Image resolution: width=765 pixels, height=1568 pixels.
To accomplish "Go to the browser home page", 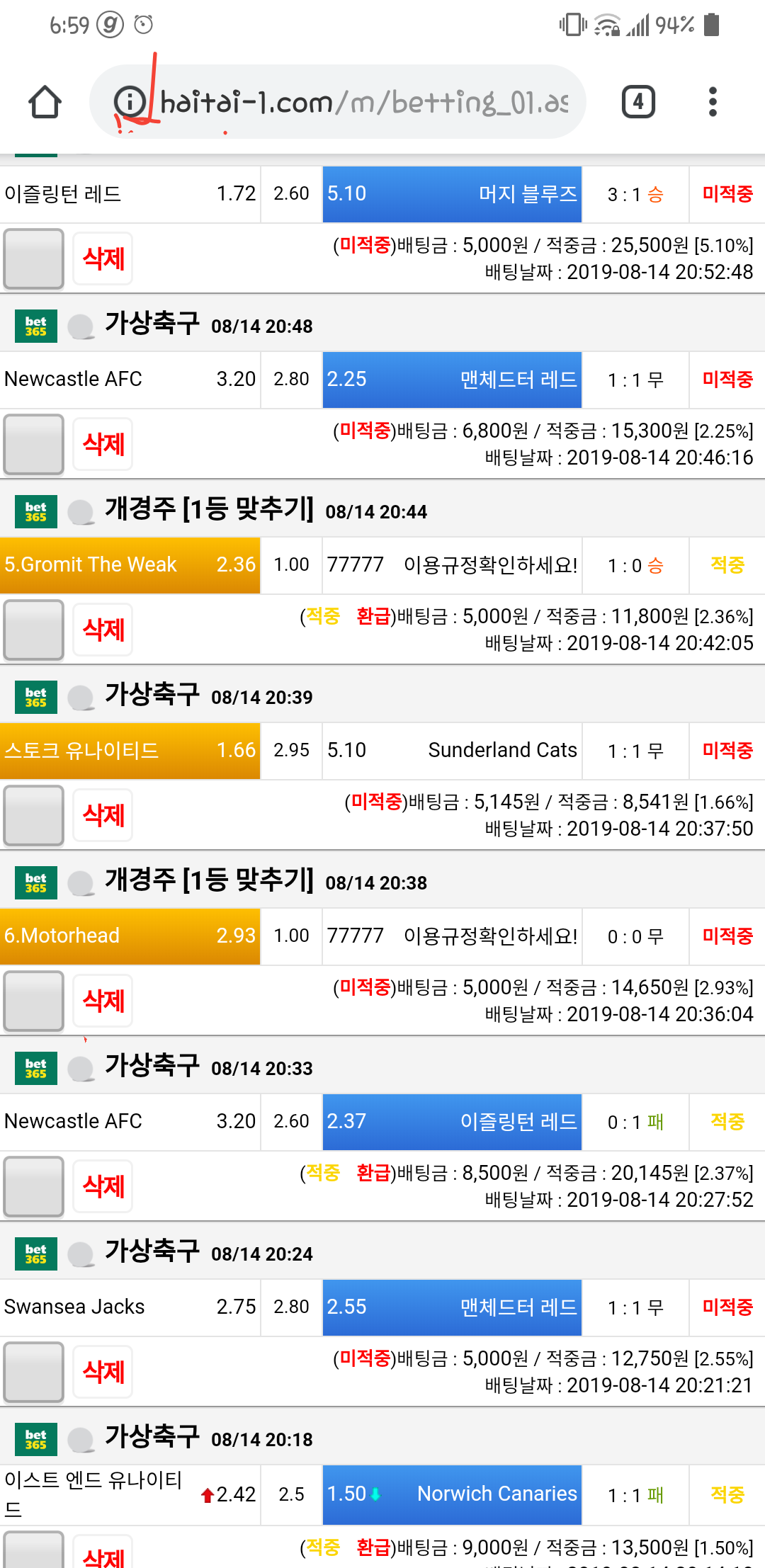I will click(45, 102).
